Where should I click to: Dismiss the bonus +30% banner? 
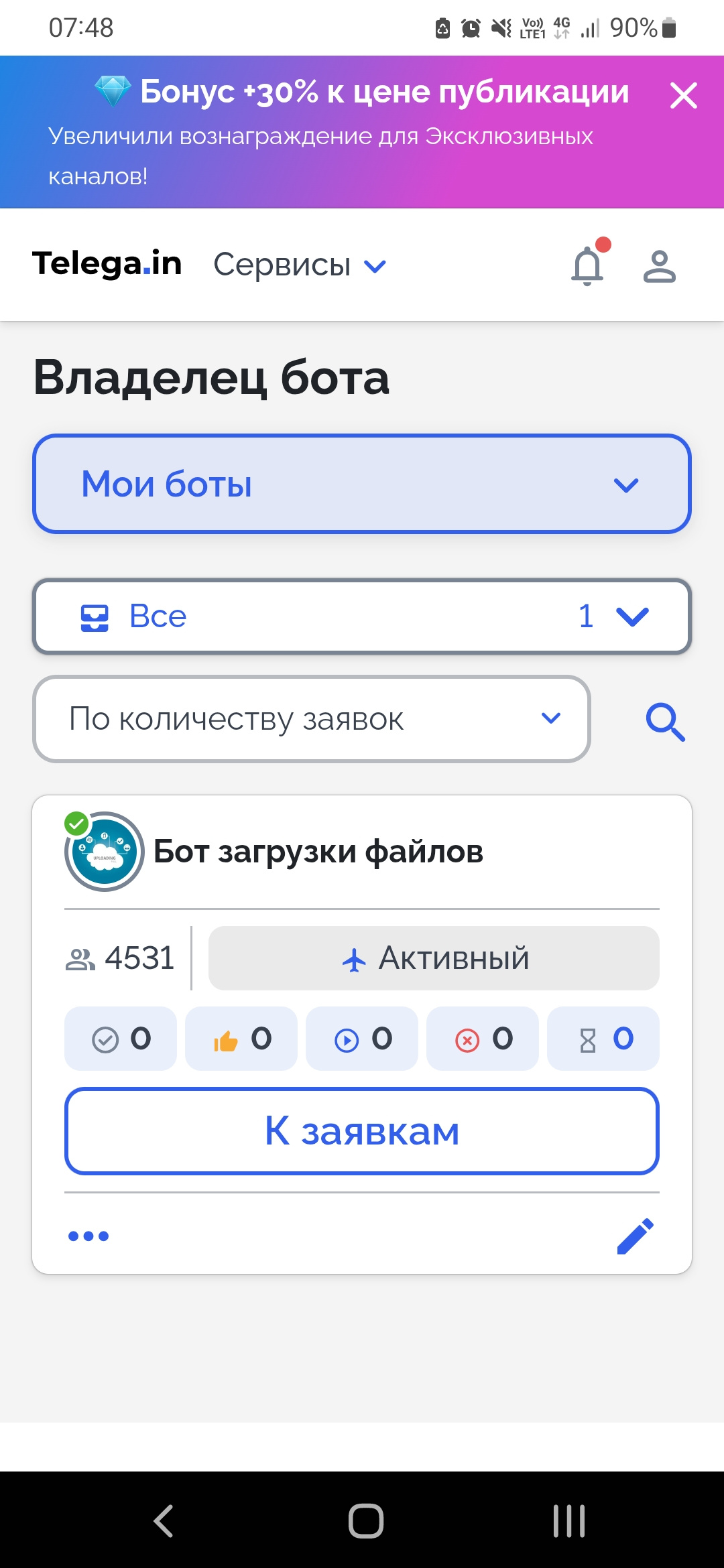684,95
